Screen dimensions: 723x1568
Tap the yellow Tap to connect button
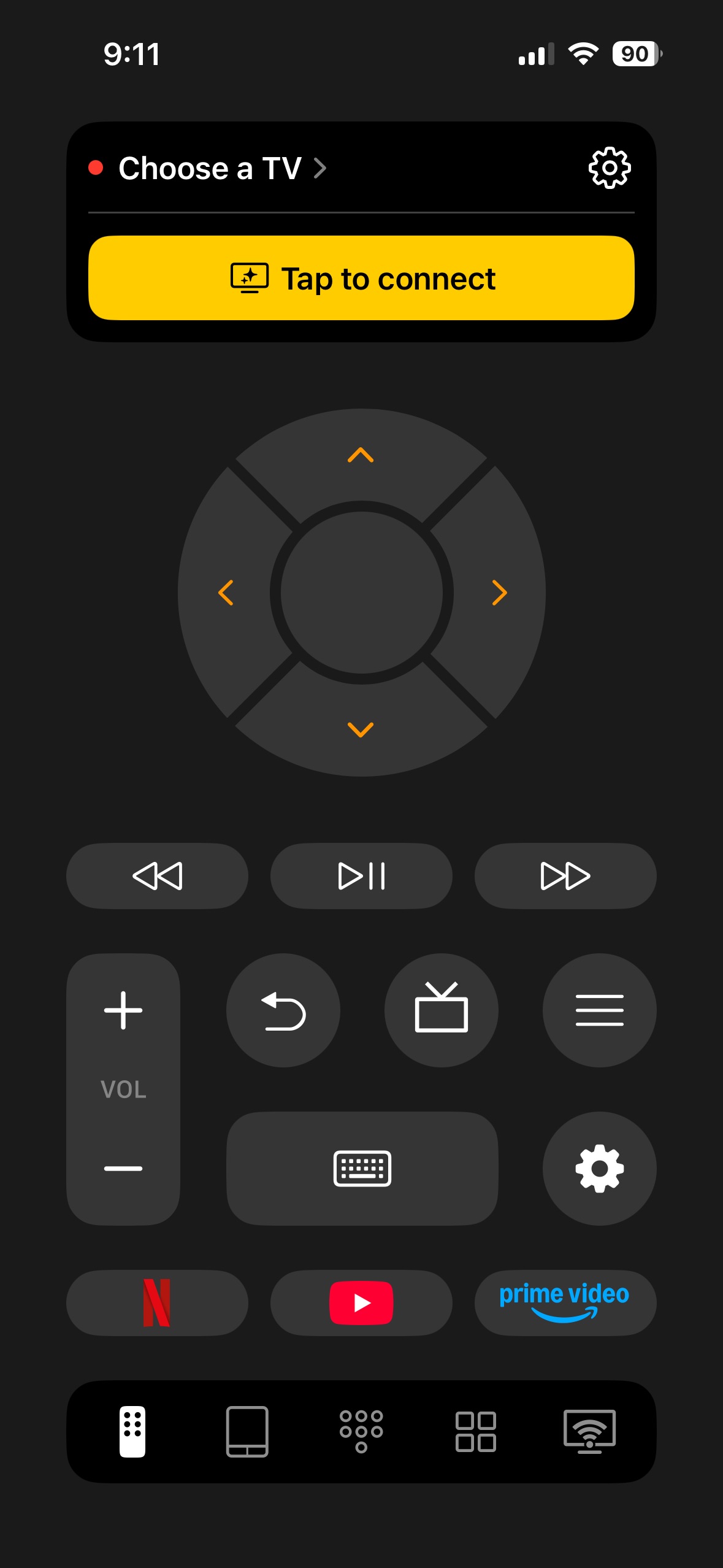(361, 278)
